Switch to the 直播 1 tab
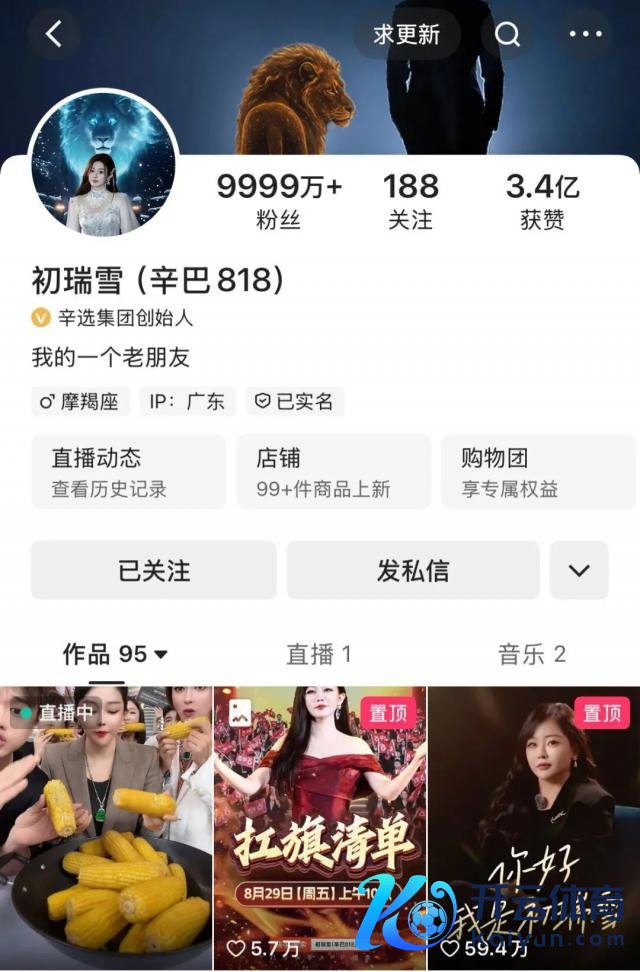 [319, 654]
